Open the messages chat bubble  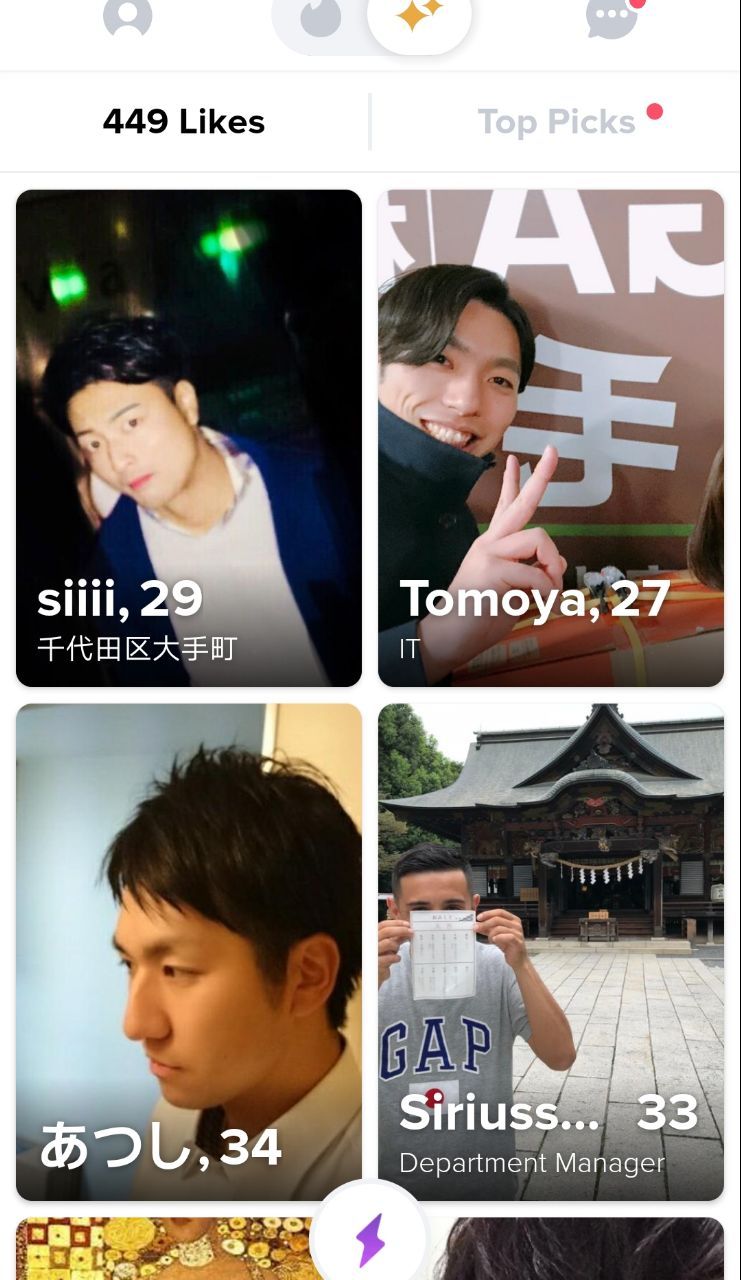612,16
